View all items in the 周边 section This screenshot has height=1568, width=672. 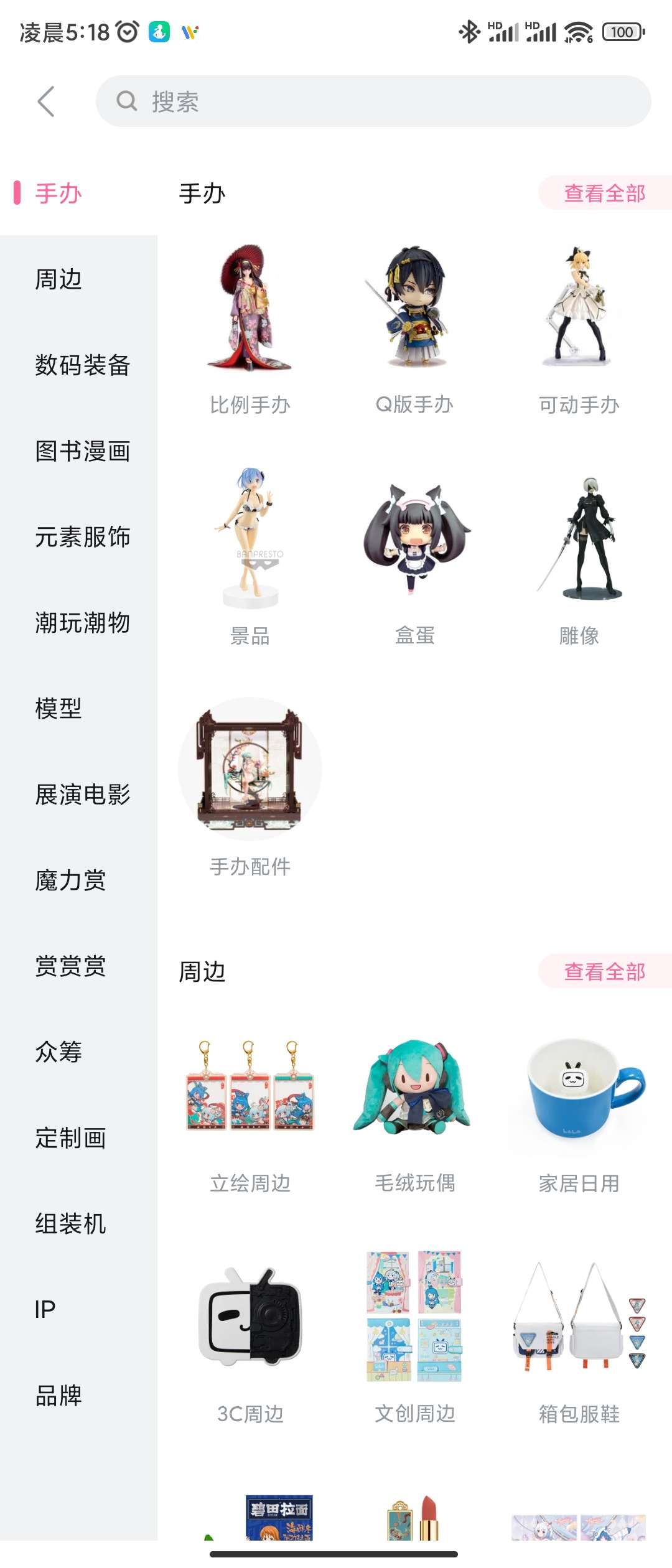point(604,971)
